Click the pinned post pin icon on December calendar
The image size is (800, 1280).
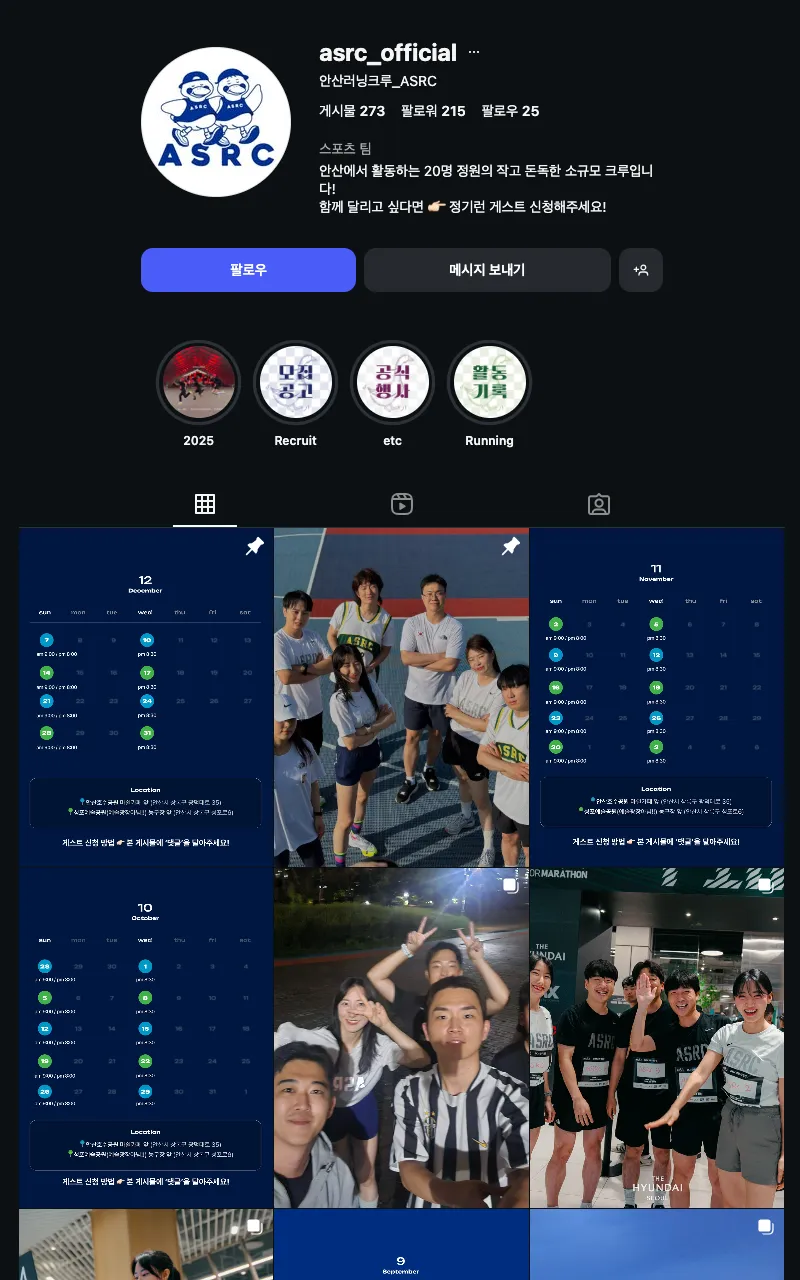254,546
